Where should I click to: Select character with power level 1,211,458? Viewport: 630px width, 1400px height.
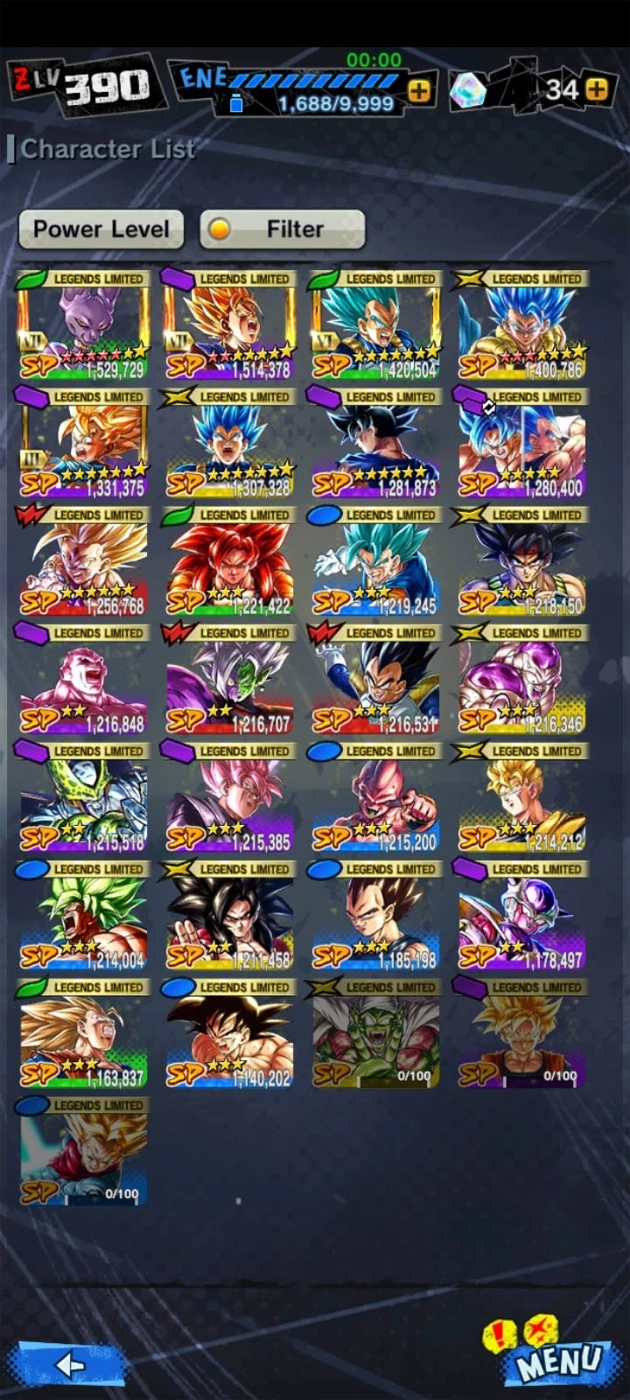(230, 915)
